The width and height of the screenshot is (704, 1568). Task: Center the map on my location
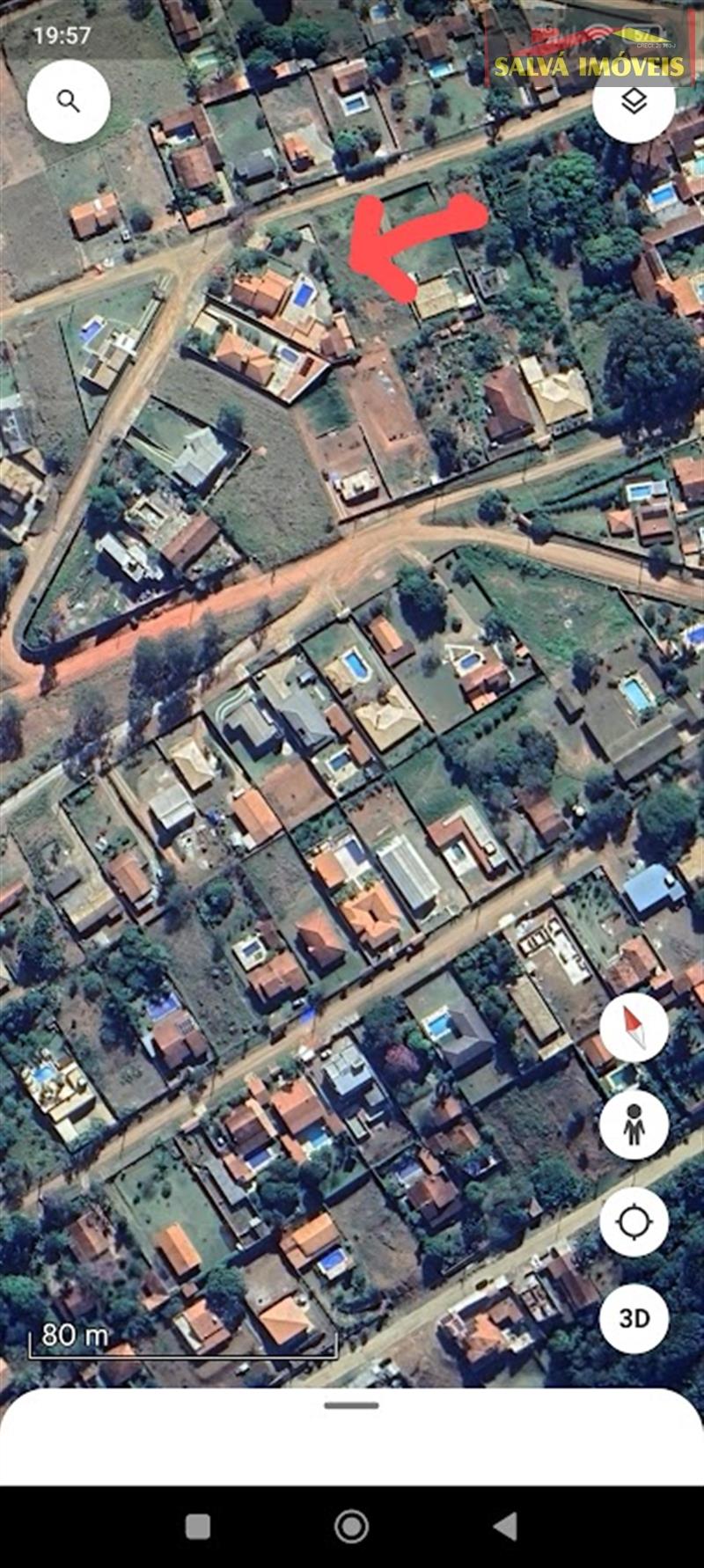point(634,1221)
